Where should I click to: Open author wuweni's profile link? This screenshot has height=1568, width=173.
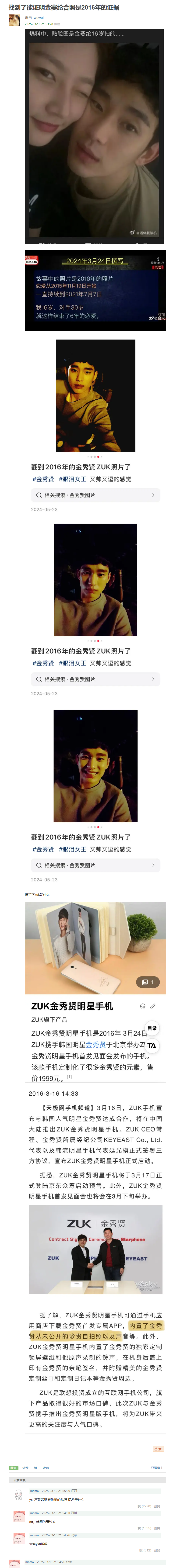coord(38,18)
